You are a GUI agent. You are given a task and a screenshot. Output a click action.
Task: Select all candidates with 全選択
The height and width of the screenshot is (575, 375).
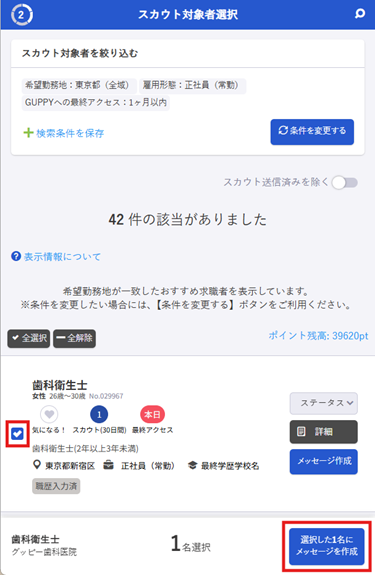click(29, 338)
